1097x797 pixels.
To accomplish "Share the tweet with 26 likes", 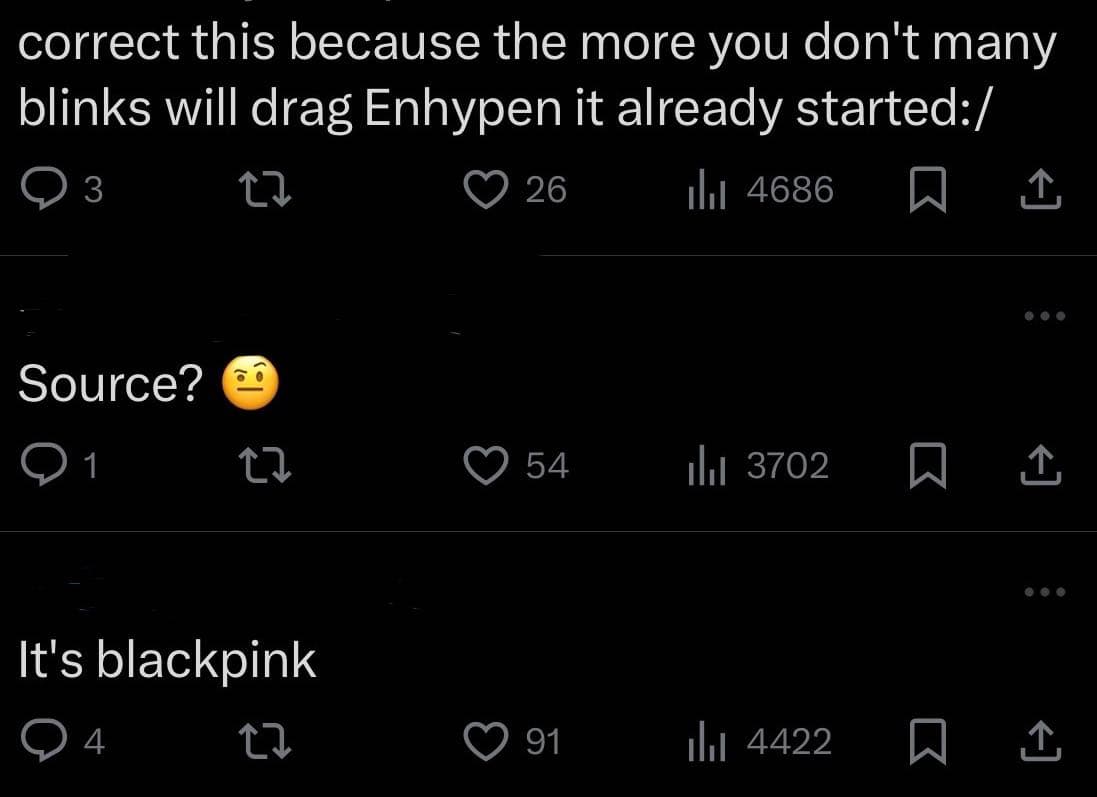I will [x=1041, y=189].
